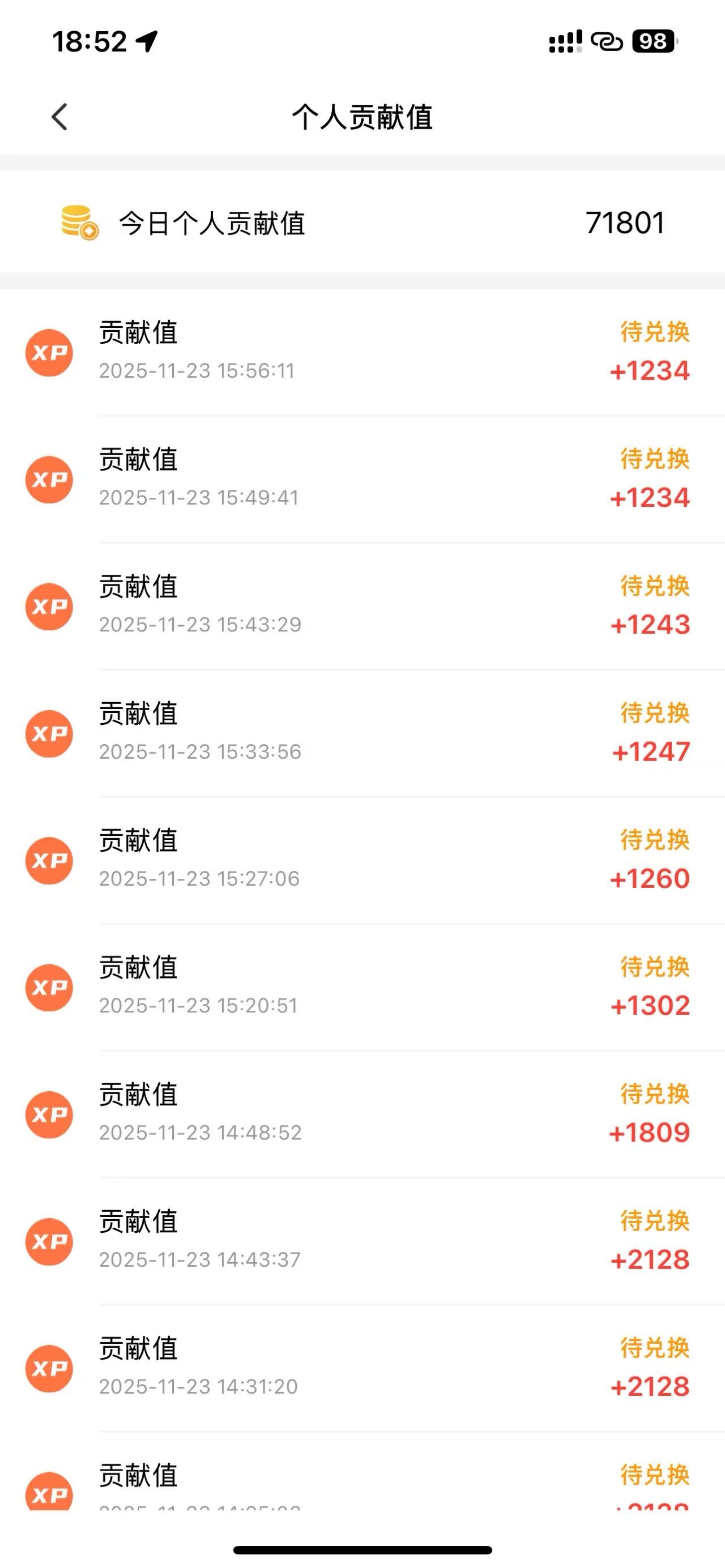The image size is (725, 1568).
Task: Tap the battery indicator showing 98
Action: click(654, 41)
